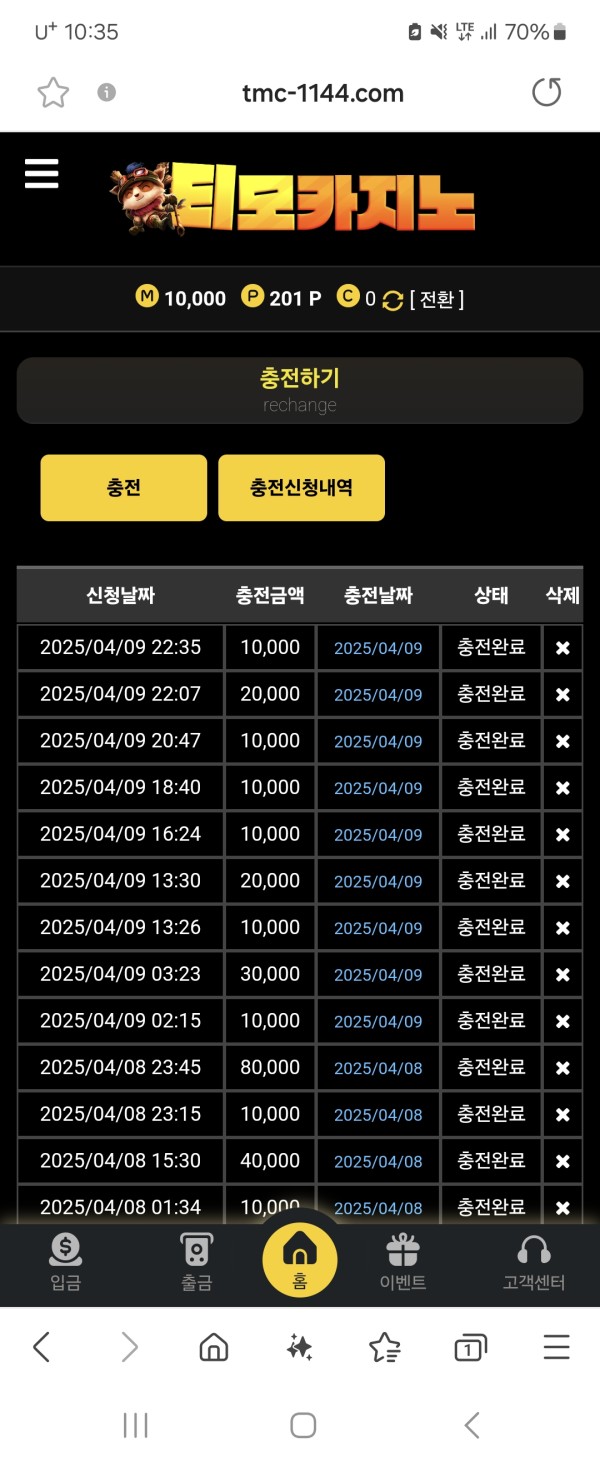Tap the 충전 button
The width and height of the screenshot is (600, 1467).
tap(124, 488)
